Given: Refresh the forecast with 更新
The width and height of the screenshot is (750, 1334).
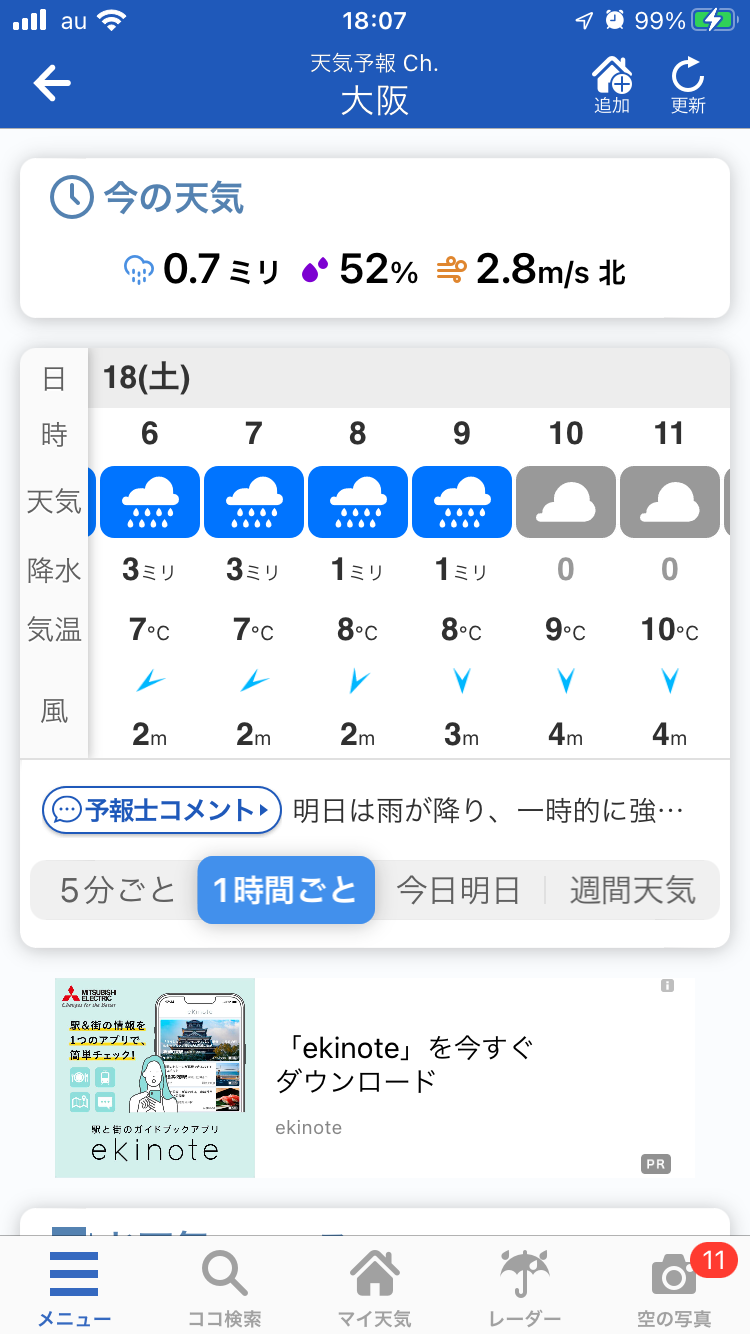Looking at the screenshot, I should coord(688,84).
